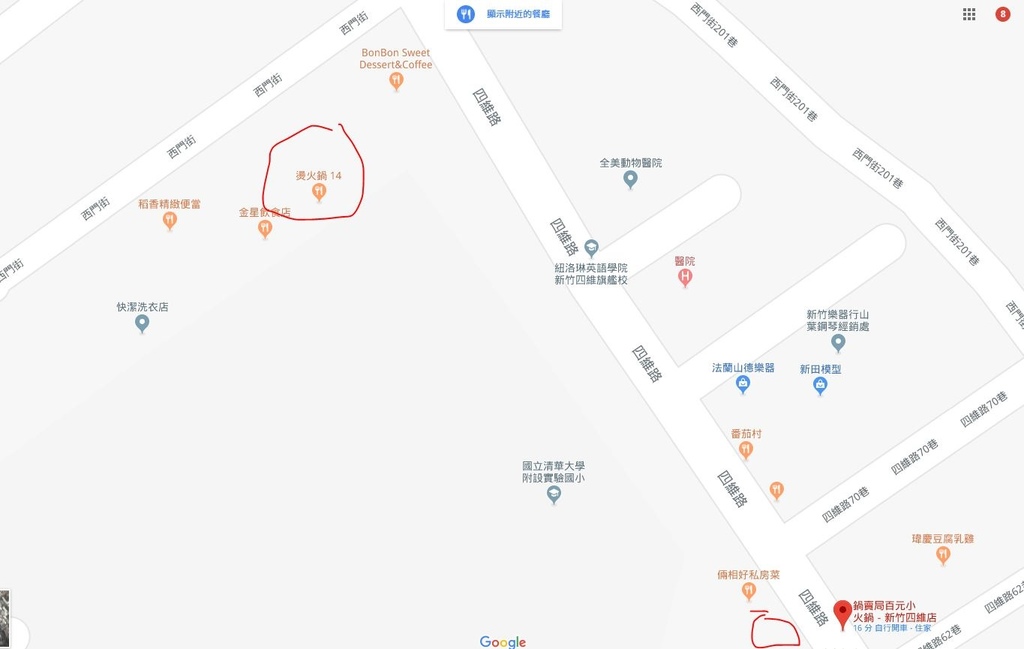Select the 醫院 hospital marker
This screenshot has height=649, width=1024.
click(x=685, y=278)
